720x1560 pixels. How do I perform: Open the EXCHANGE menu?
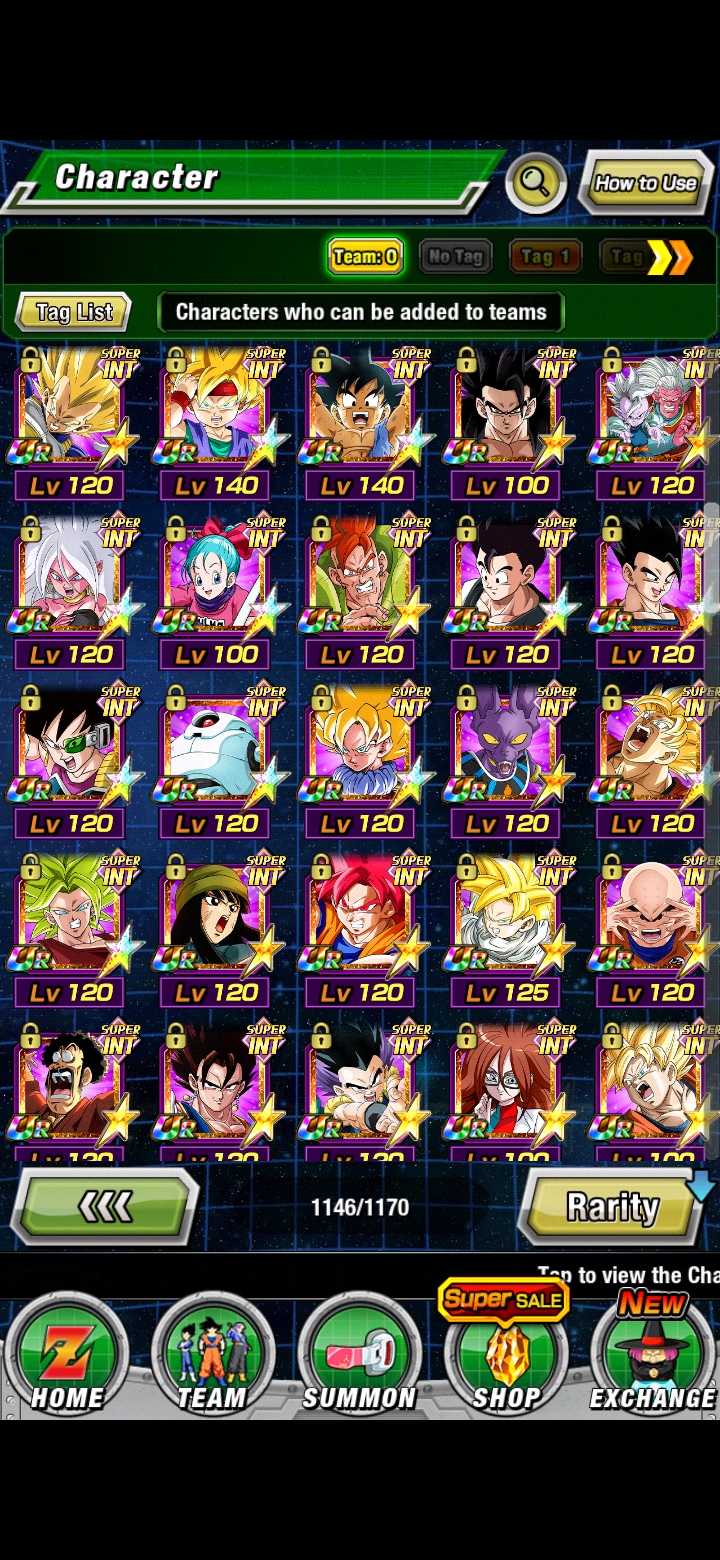click(652, 1353)
